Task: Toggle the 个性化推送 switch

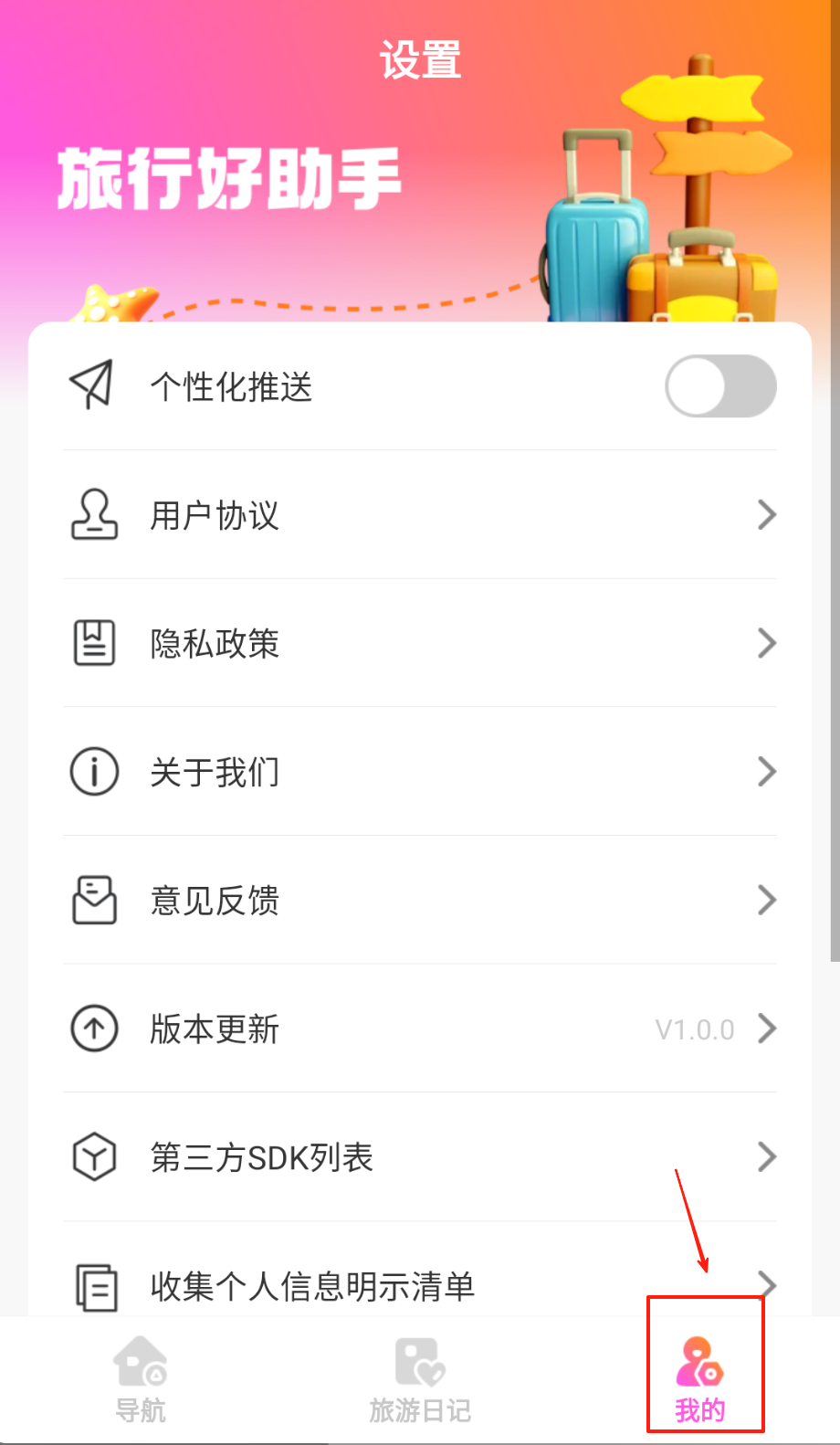Action: 720,386
